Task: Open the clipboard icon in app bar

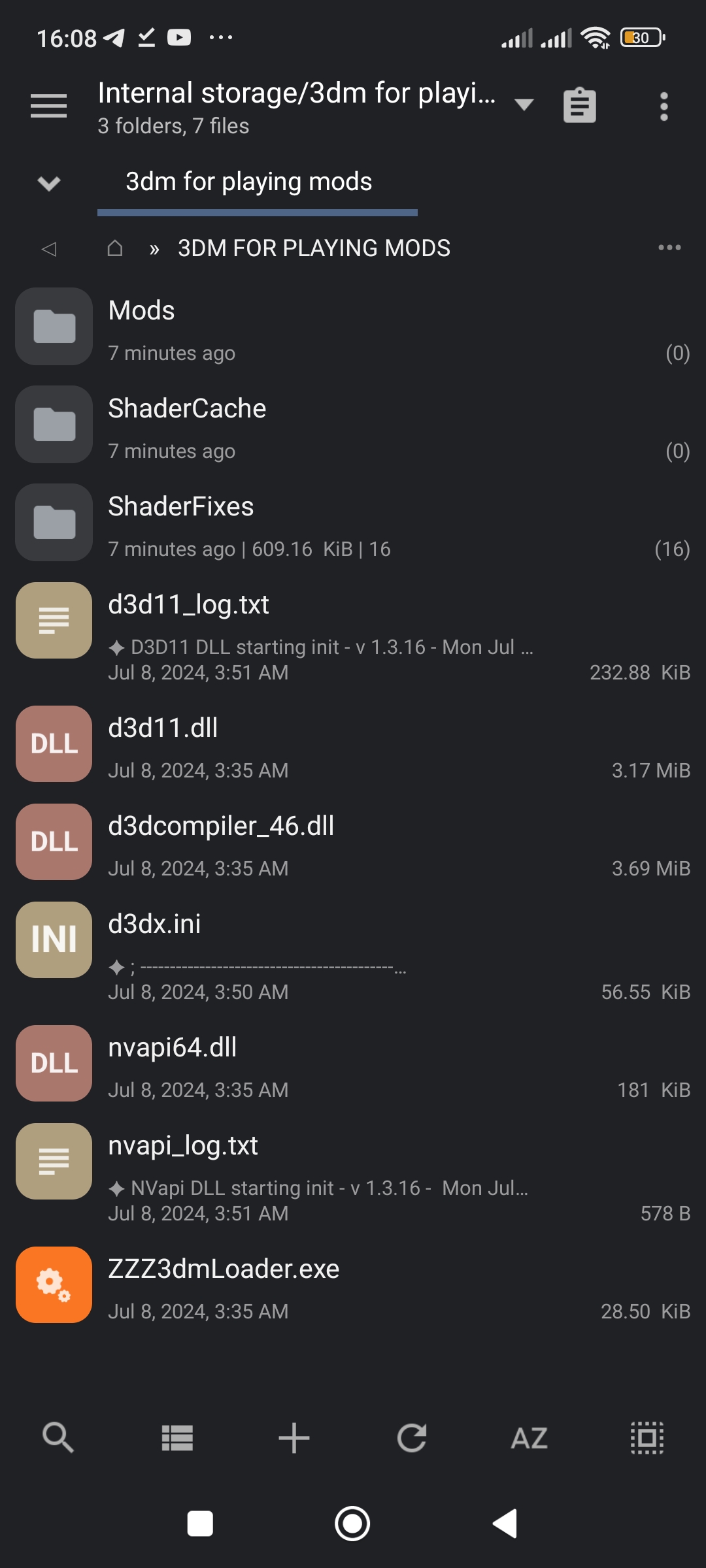Action: (x=579, y=106)
